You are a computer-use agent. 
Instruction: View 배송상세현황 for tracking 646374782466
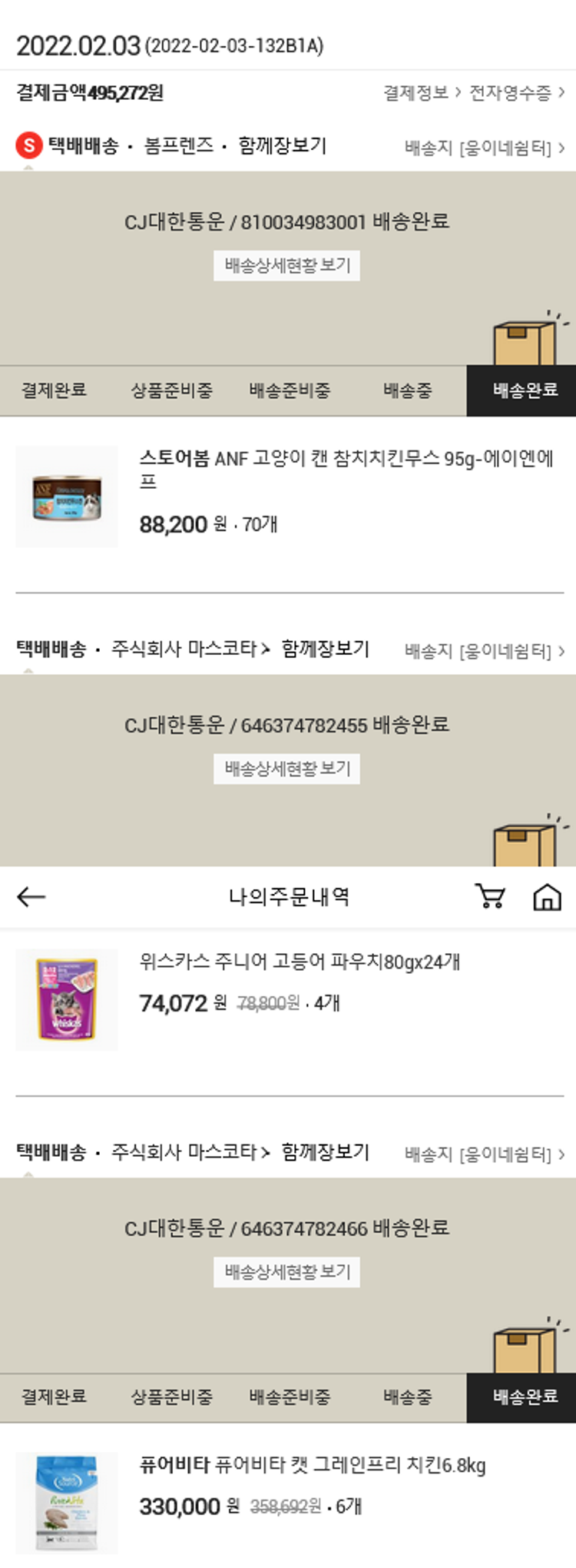(286, 1271)
